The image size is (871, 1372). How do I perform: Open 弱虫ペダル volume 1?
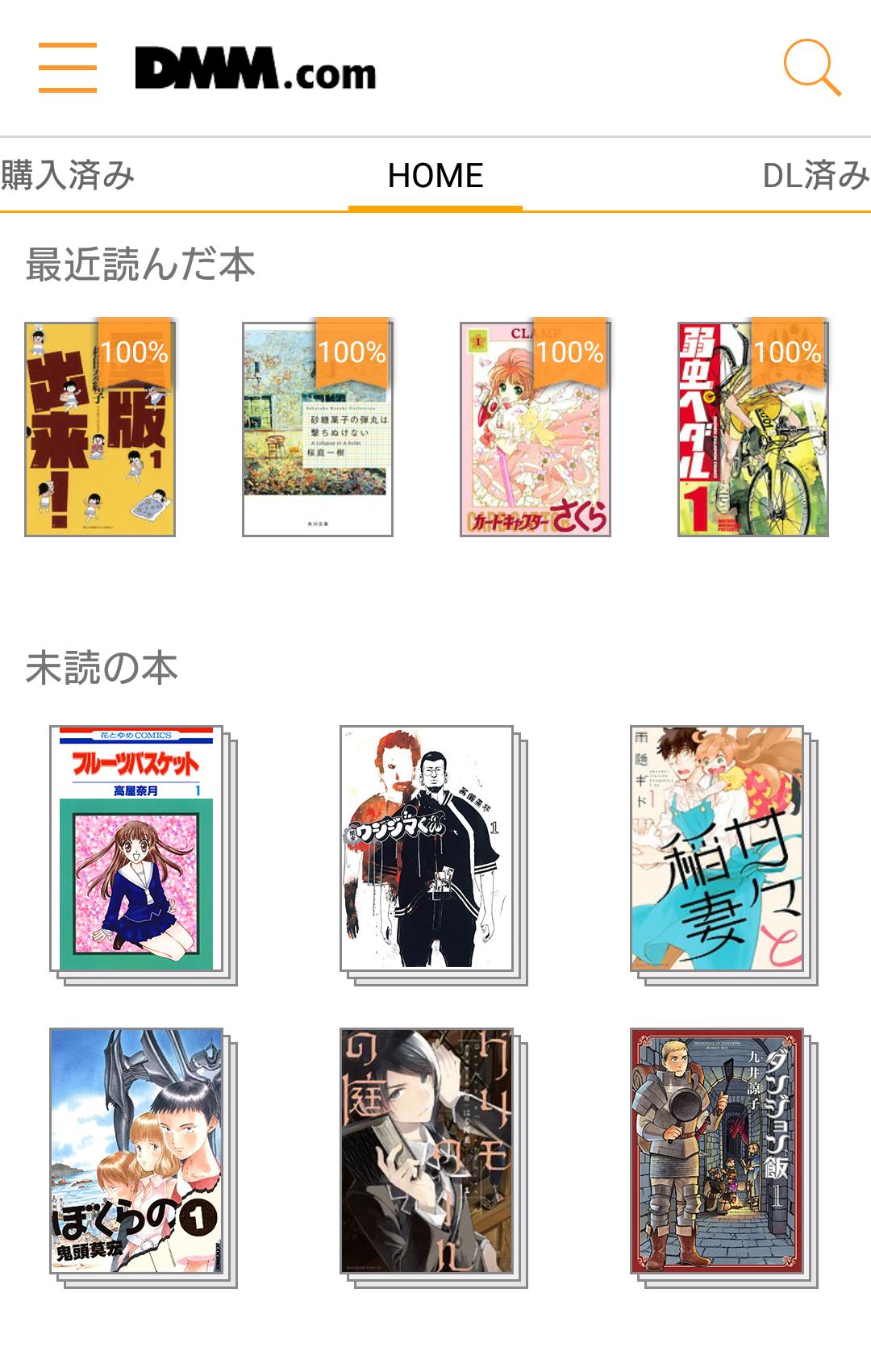[x=753, y=429]
